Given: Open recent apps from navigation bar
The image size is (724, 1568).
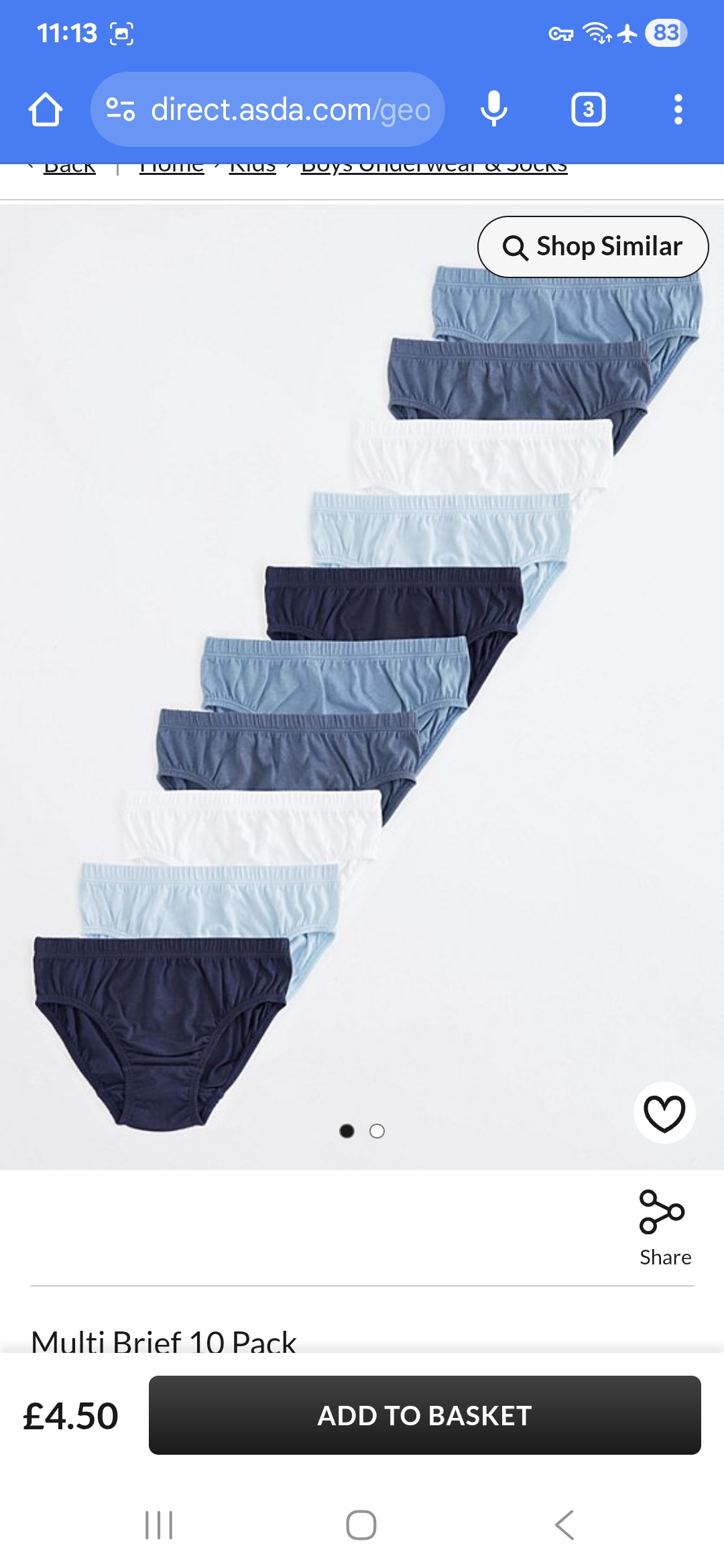Looking at the screenshot, I should pos(159,1525).
